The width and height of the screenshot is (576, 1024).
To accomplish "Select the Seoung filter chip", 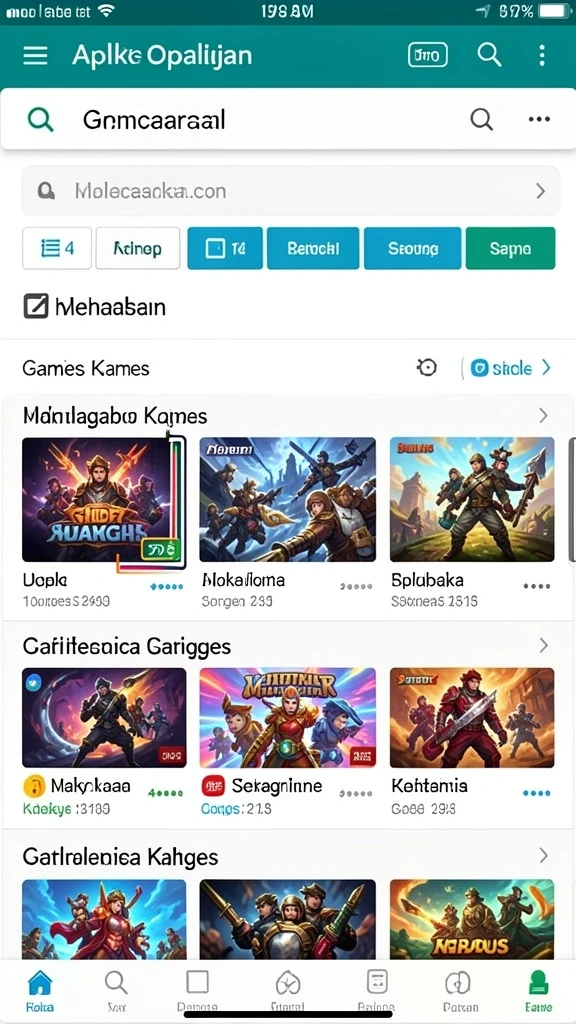I will (413, 248).
